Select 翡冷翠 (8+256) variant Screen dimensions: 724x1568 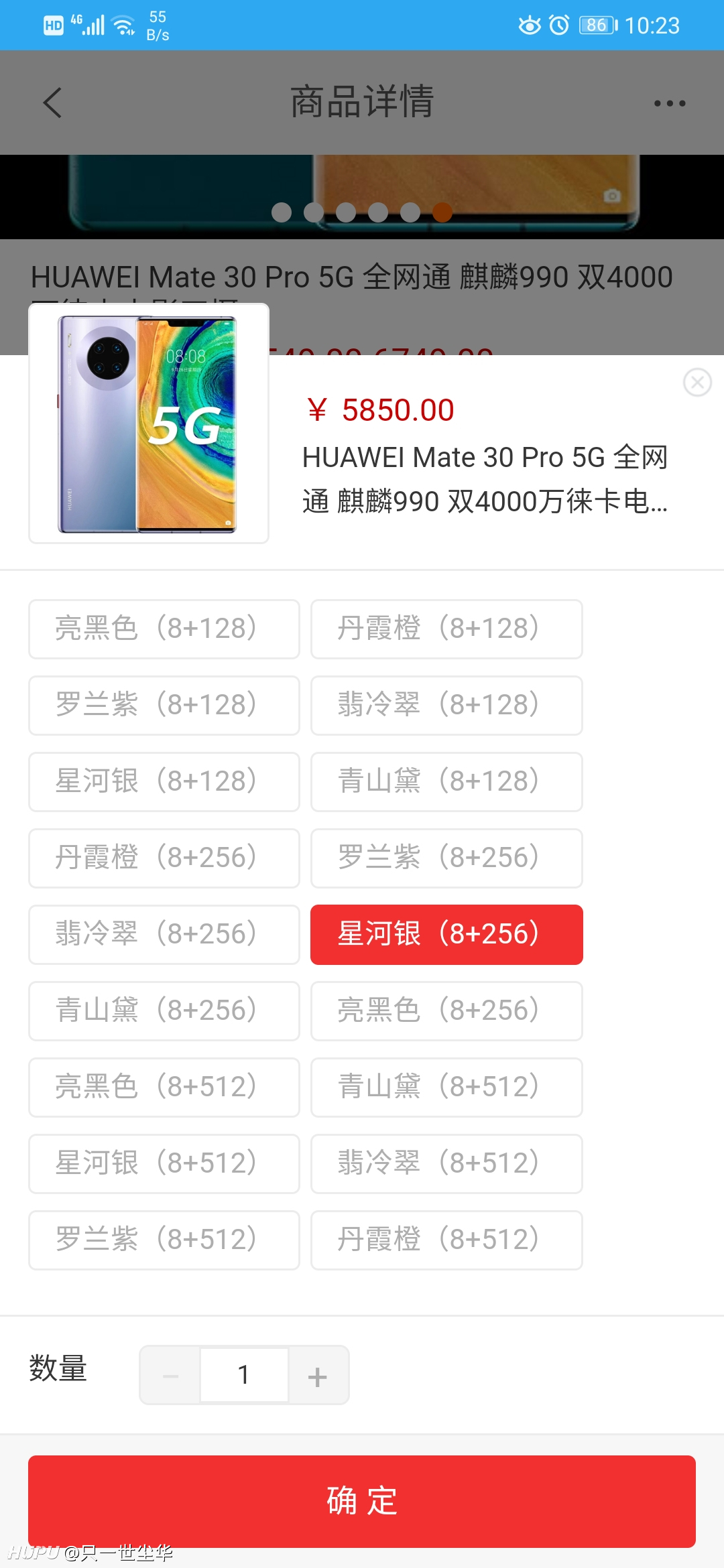pyautogui.click(x=164, y=935)
